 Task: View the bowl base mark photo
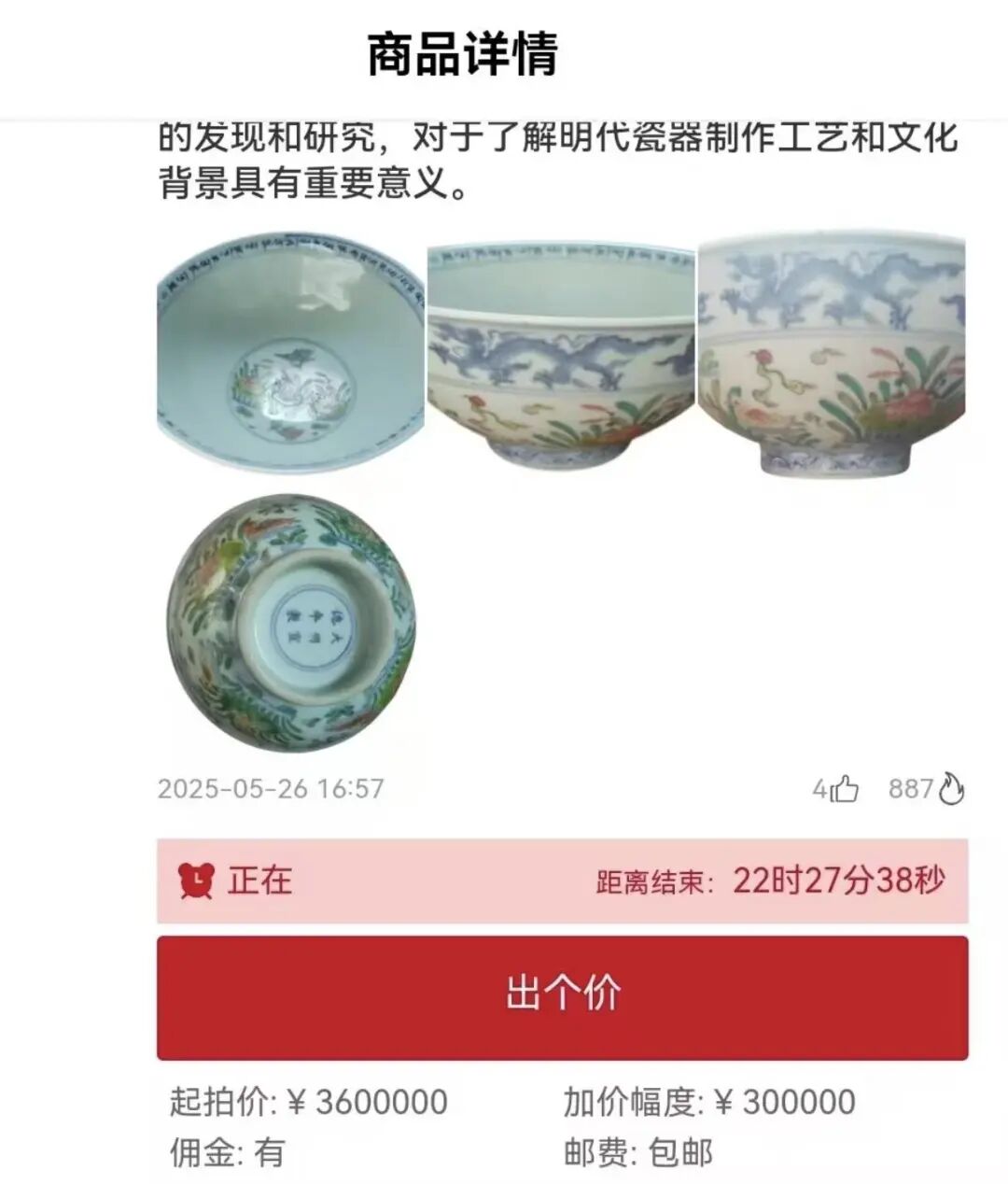[290, 623]
